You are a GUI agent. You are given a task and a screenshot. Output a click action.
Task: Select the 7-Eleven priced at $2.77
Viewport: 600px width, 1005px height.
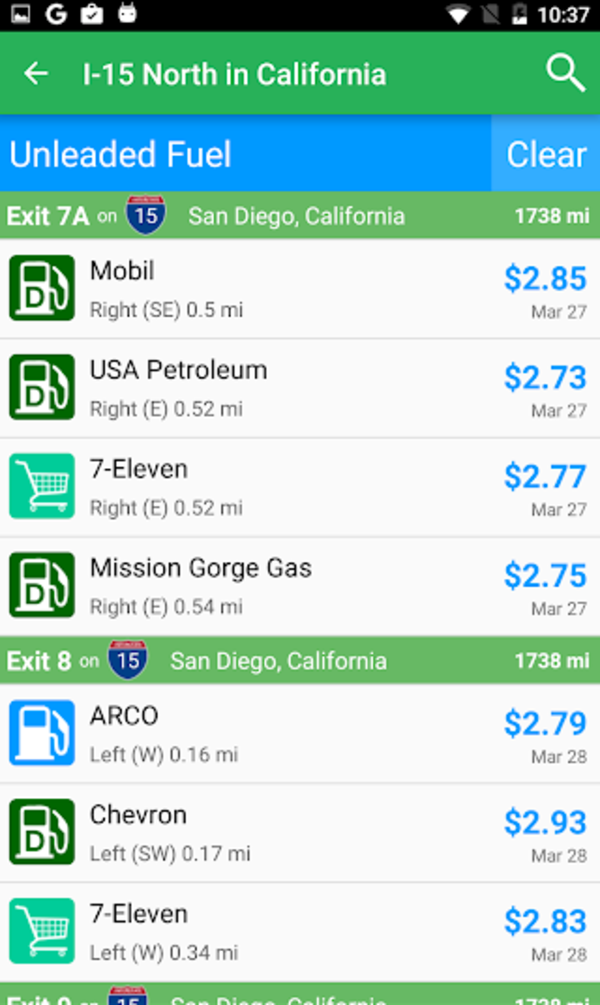pyautogui.click(x=300, y=486)
